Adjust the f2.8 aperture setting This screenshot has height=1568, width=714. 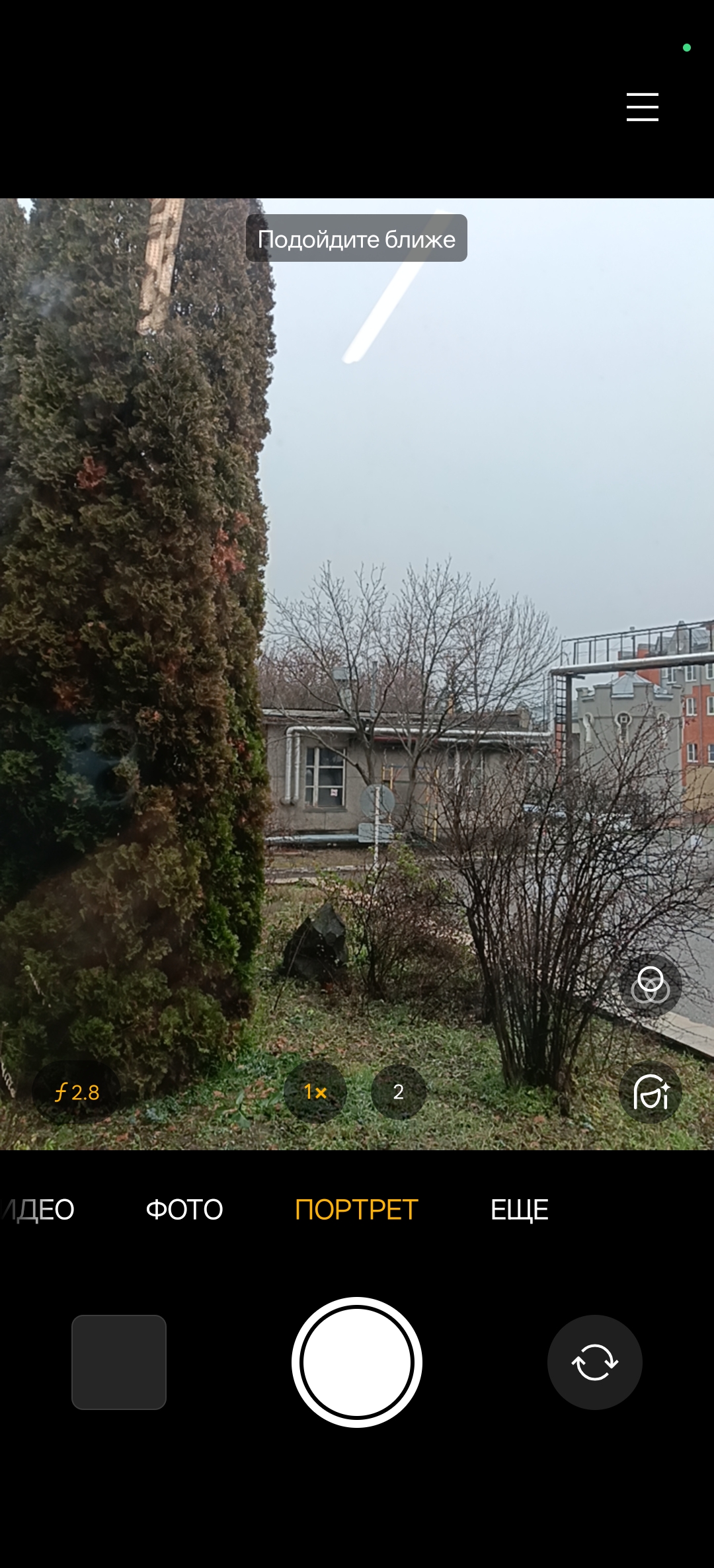click(x=77, y=1092)
